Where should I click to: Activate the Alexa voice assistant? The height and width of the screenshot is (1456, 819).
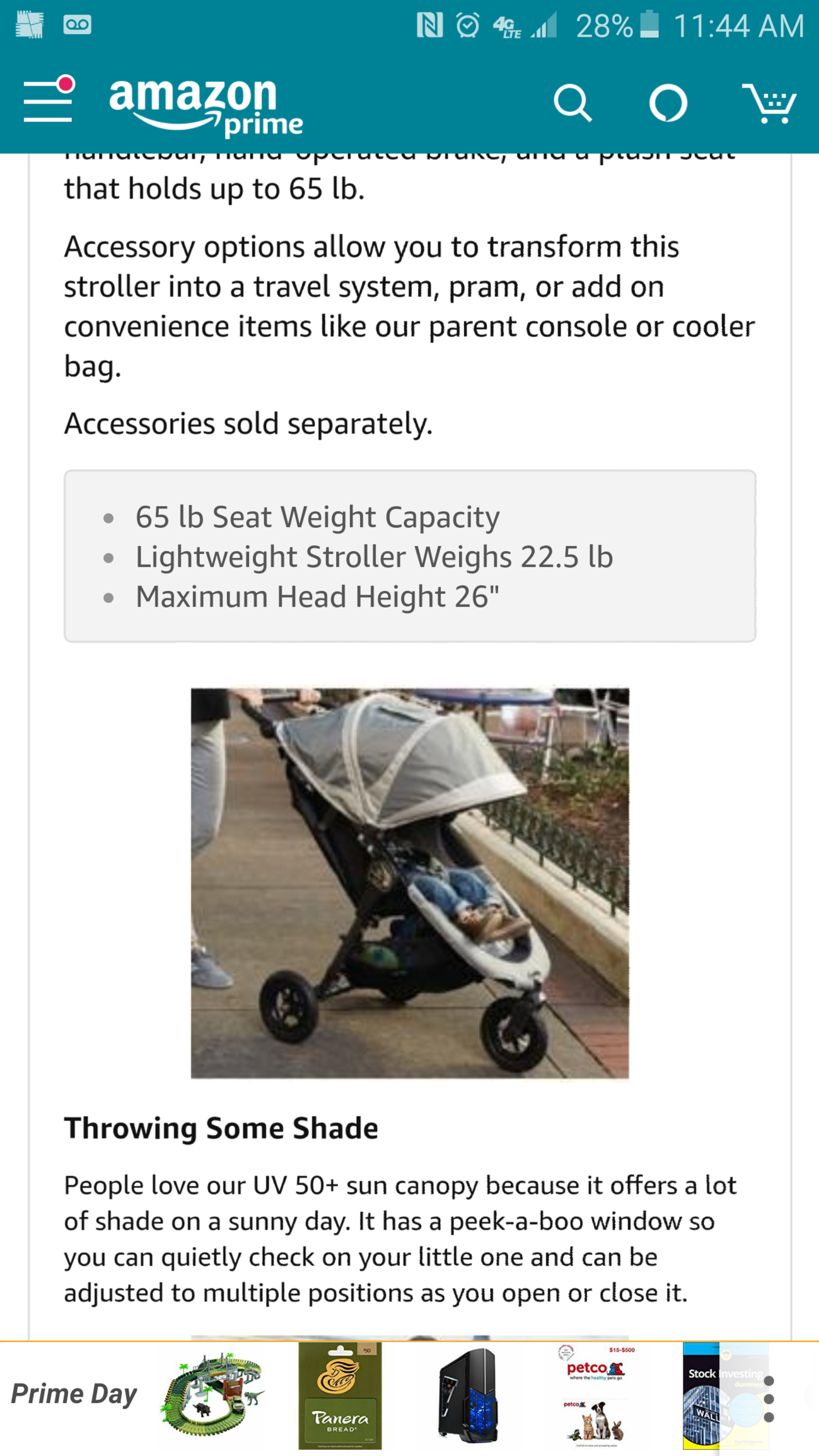click(x=668, y=103)
